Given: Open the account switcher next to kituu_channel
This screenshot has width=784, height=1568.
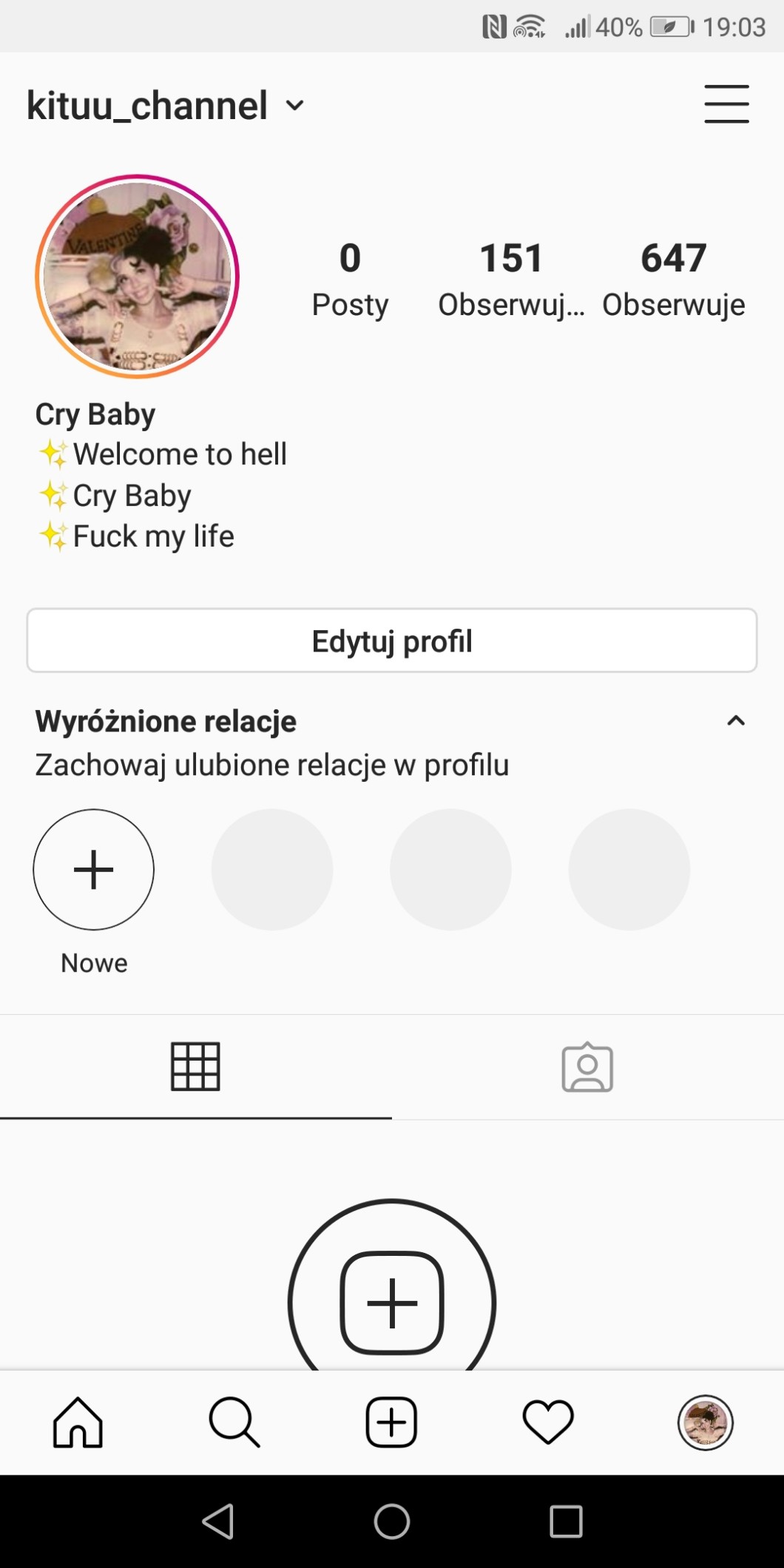Looking at the screenshot, I should (294, 106).
